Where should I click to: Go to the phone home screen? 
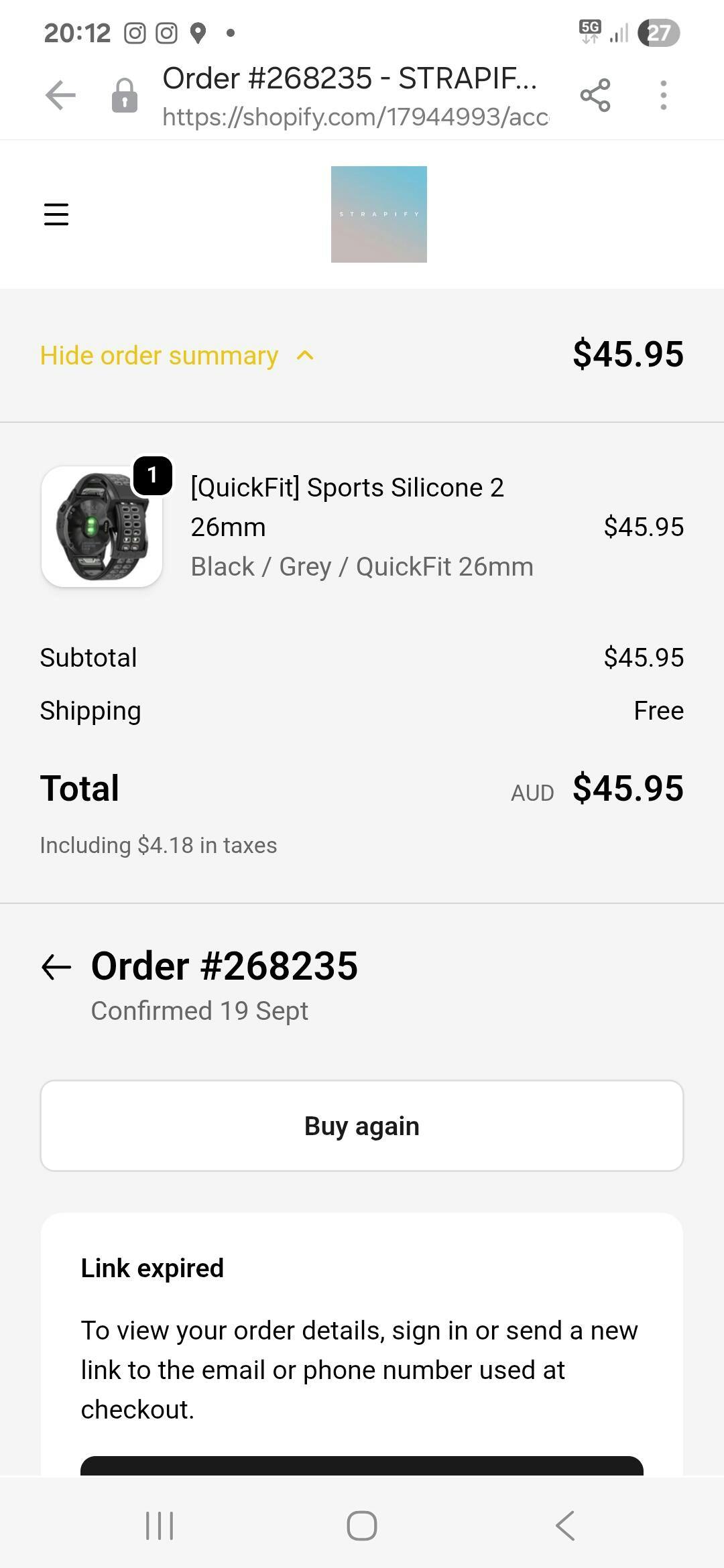coord(362,1526)
